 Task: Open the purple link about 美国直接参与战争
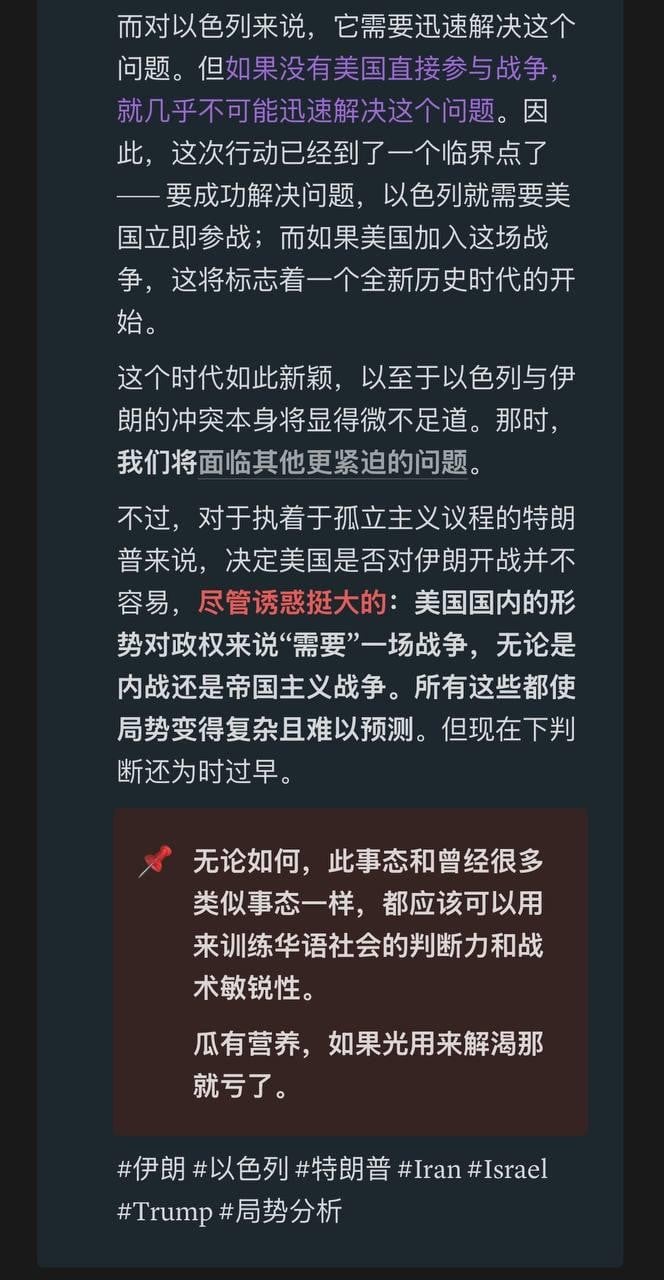click(390, 70)
